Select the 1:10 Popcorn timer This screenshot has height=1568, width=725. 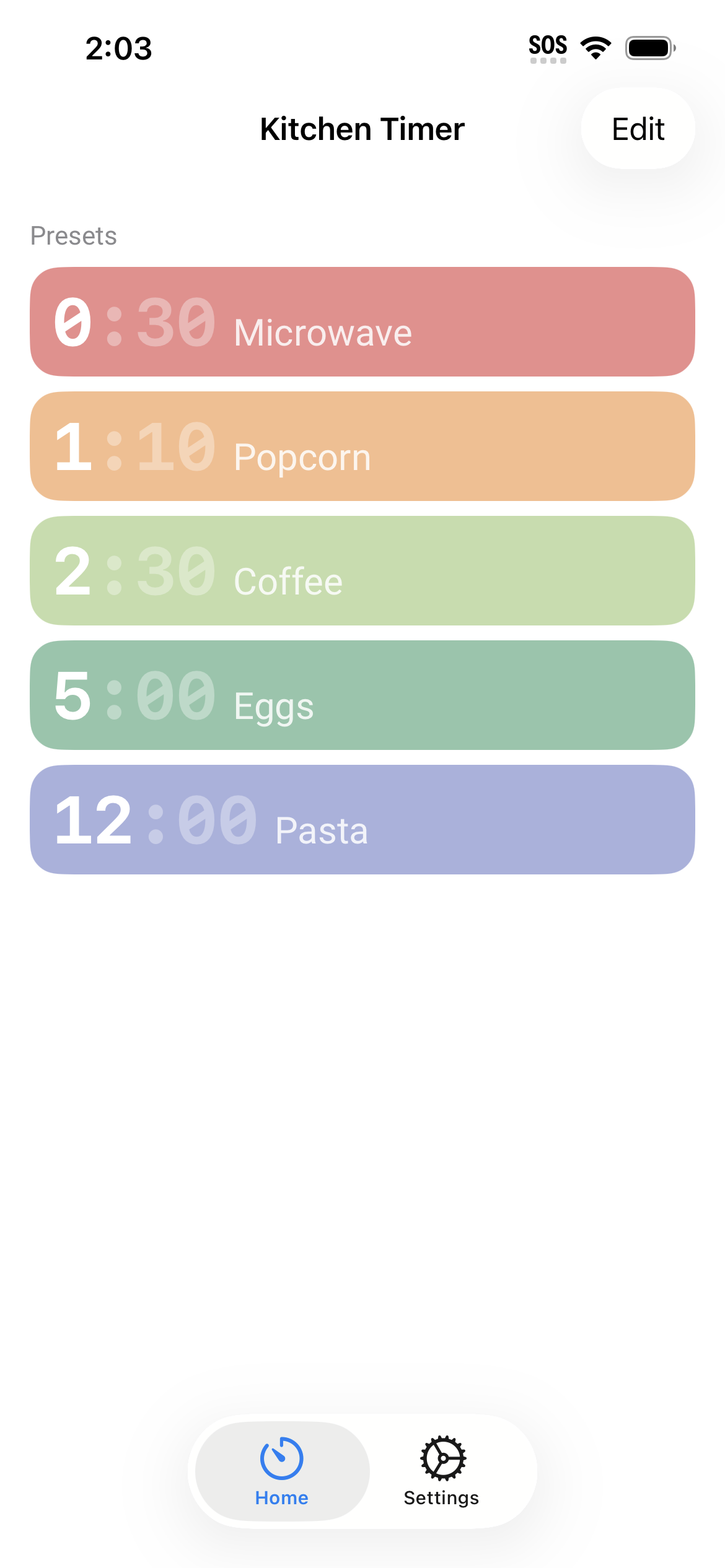[x=362, y=446]
